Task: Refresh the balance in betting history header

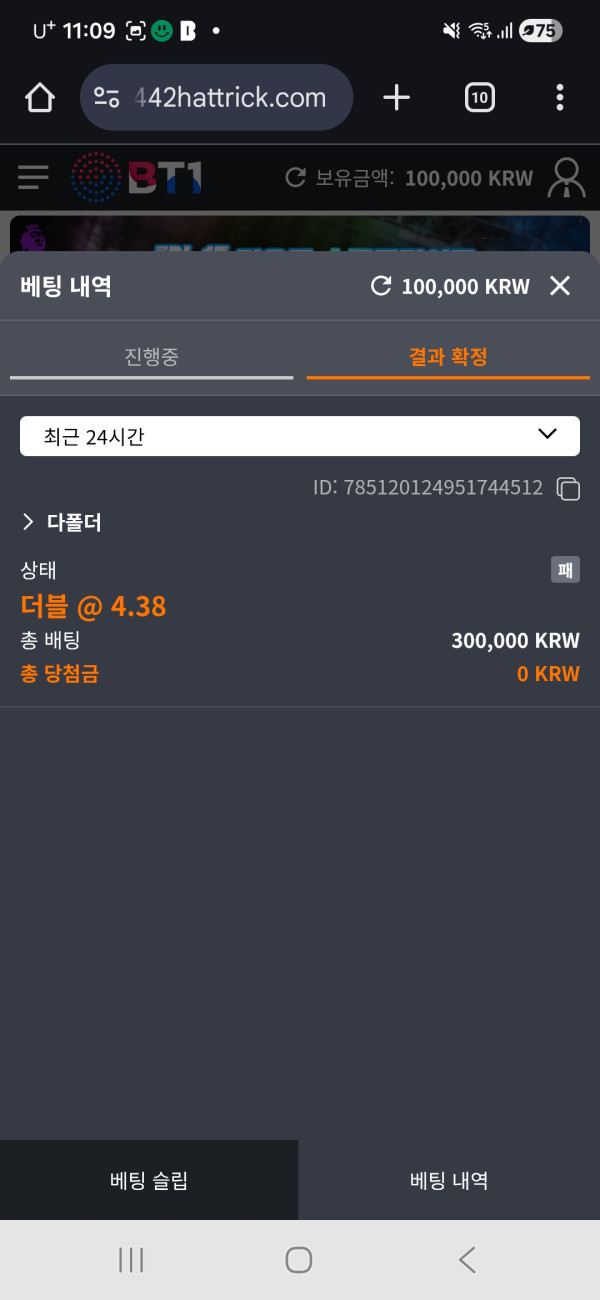Action: 381,287
